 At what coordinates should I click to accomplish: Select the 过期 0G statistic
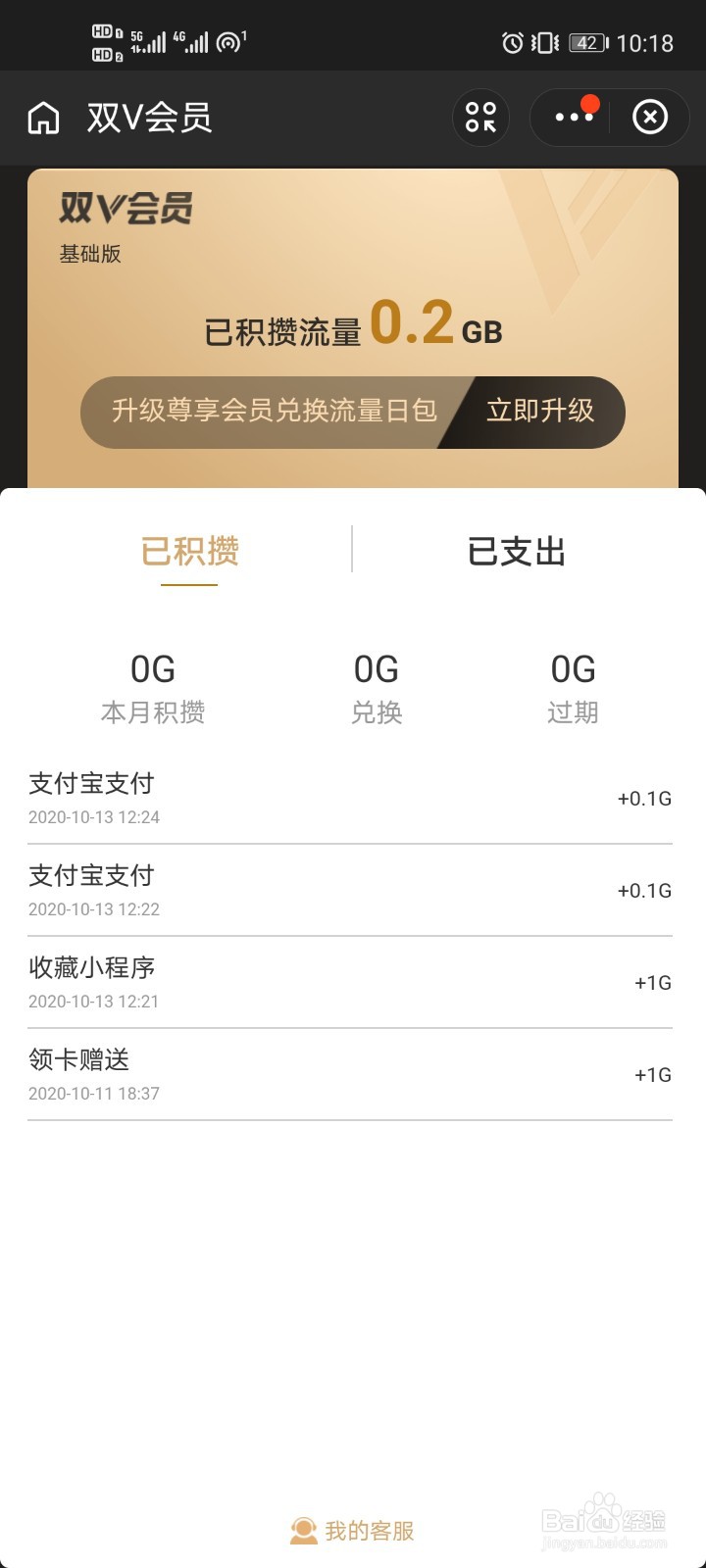[572, 686]
